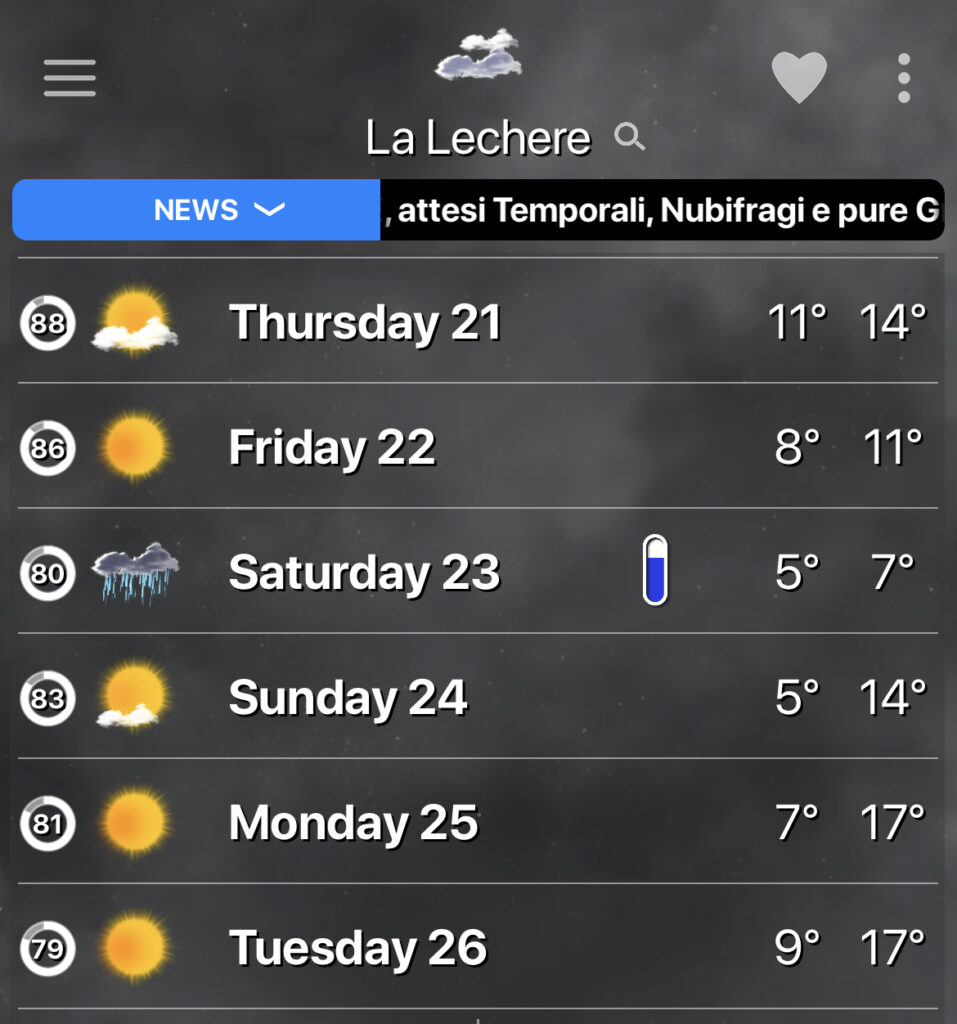Open the three-dot overflow menu
This screenshot has height=1024, width=957.
903,76
